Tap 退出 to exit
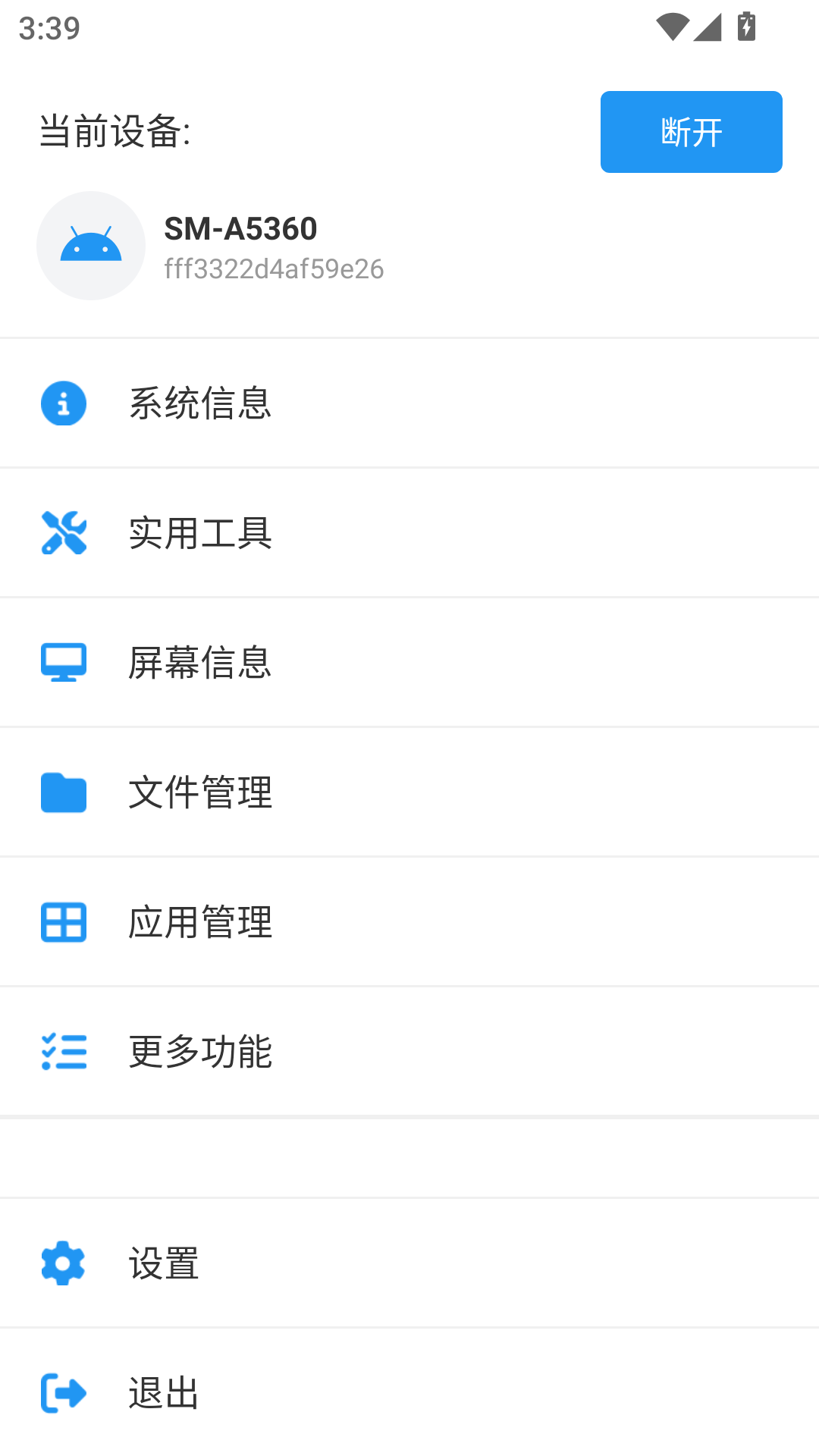This screenshot has height=1456, width=819. click(x=409, y=1392)
